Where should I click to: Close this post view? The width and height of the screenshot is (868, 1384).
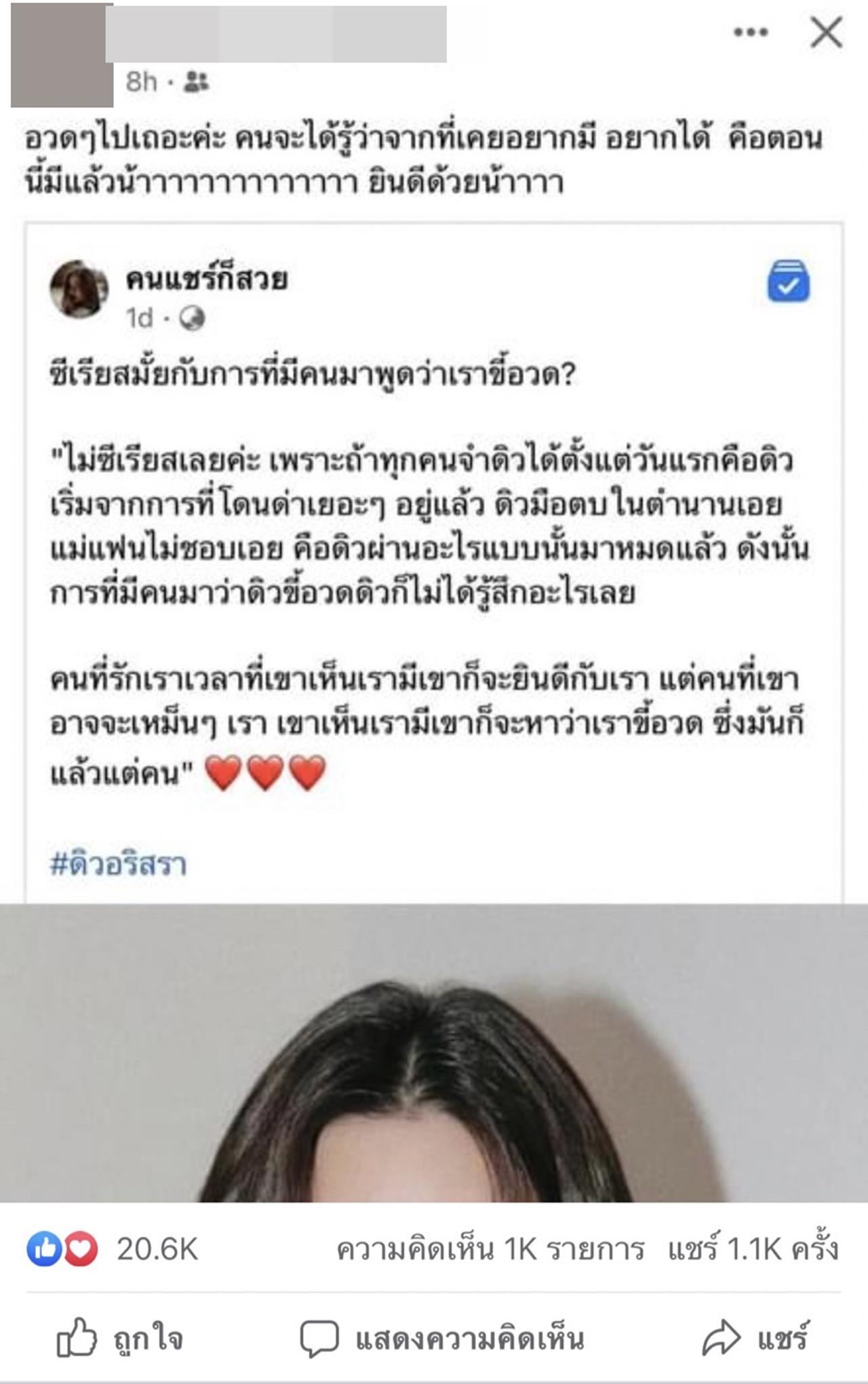click(x=826, y=33)
